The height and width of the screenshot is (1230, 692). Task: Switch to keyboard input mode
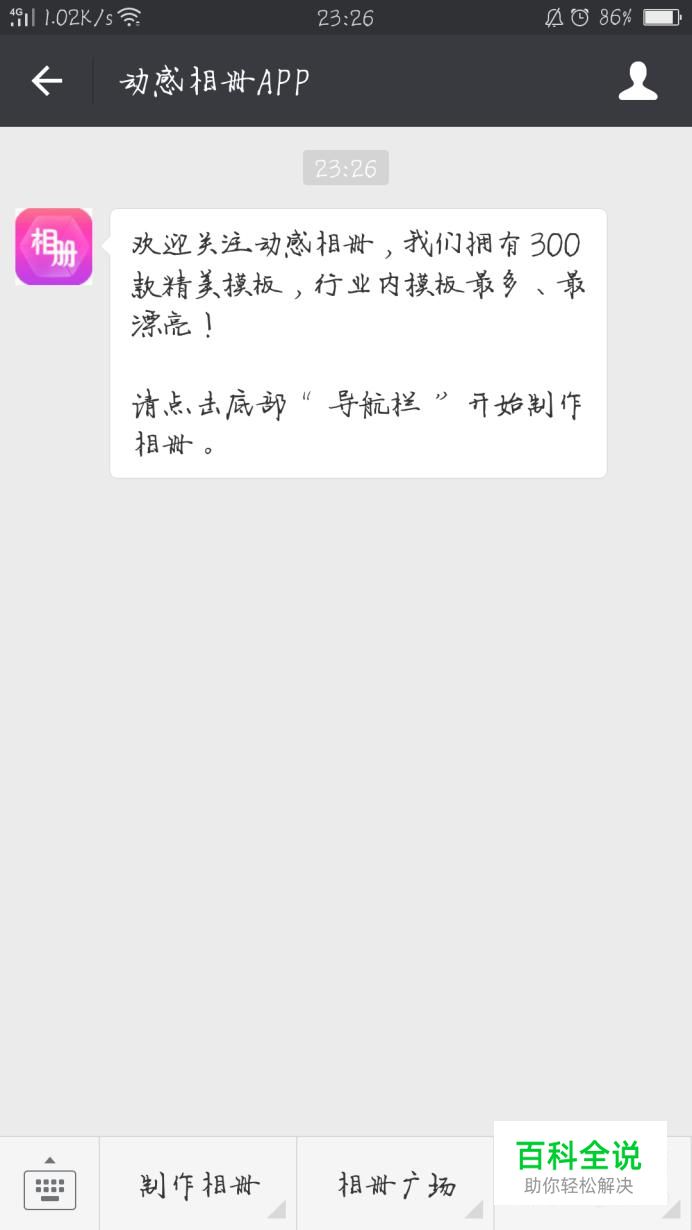(x=50, y=1185)
